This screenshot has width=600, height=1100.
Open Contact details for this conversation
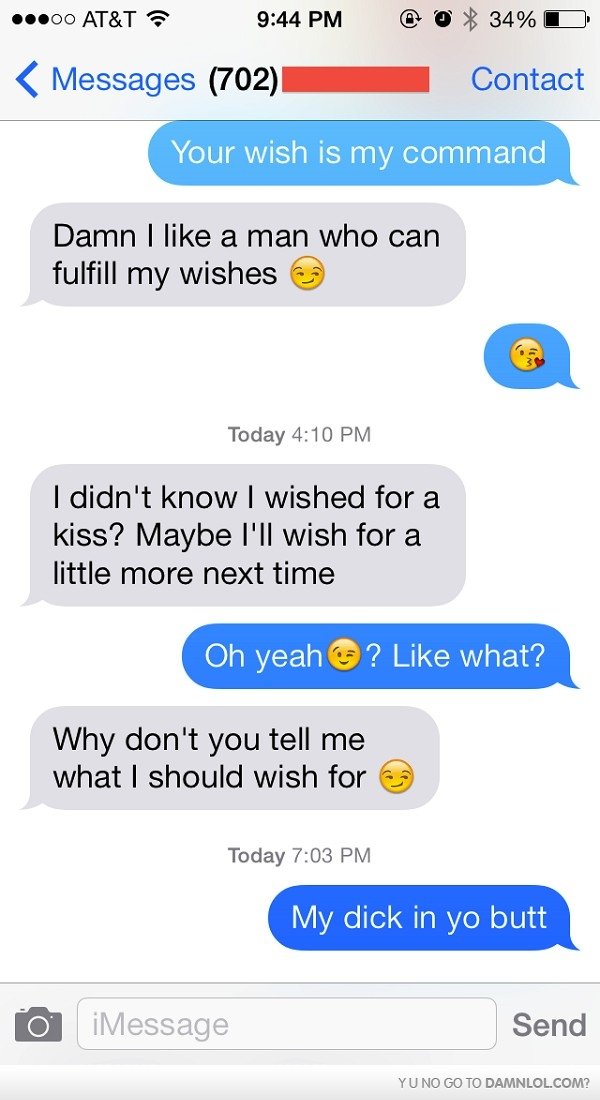tap(527, 79)
